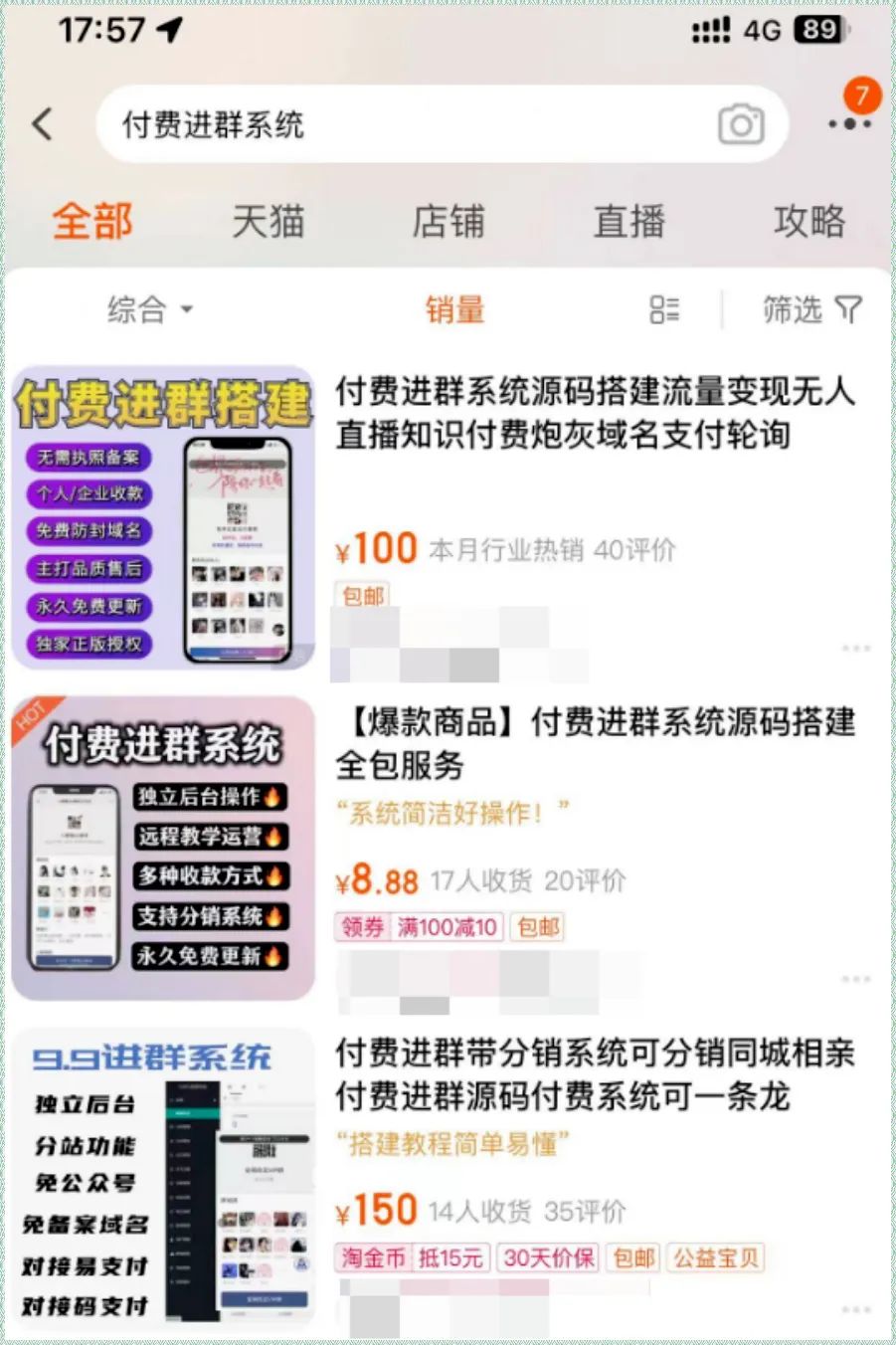Go back with the arrow icon
The height and width of the screenshot is (1345, 896).
pos(42,124)
